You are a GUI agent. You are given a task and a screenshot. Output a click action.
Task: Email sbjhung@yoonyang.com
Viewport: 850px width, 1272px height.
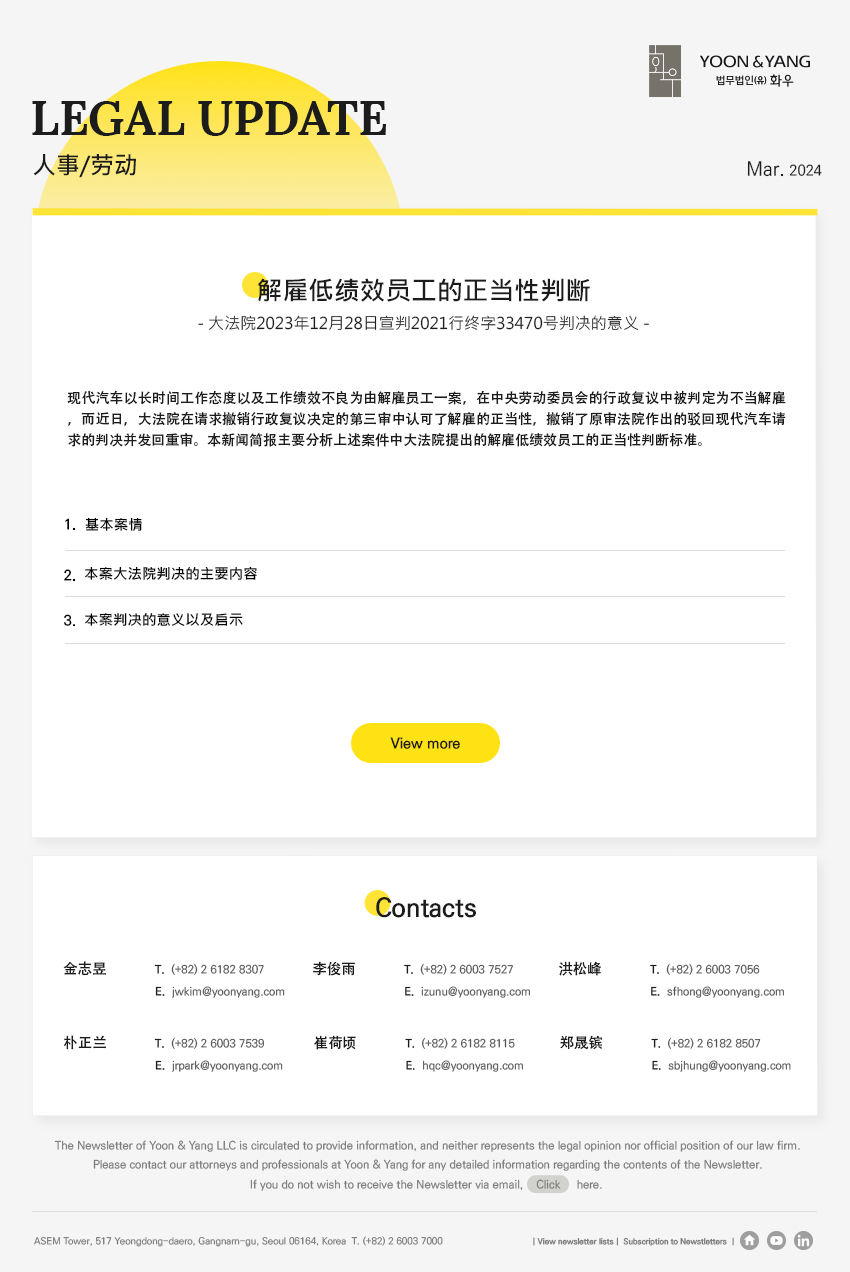729,1066
